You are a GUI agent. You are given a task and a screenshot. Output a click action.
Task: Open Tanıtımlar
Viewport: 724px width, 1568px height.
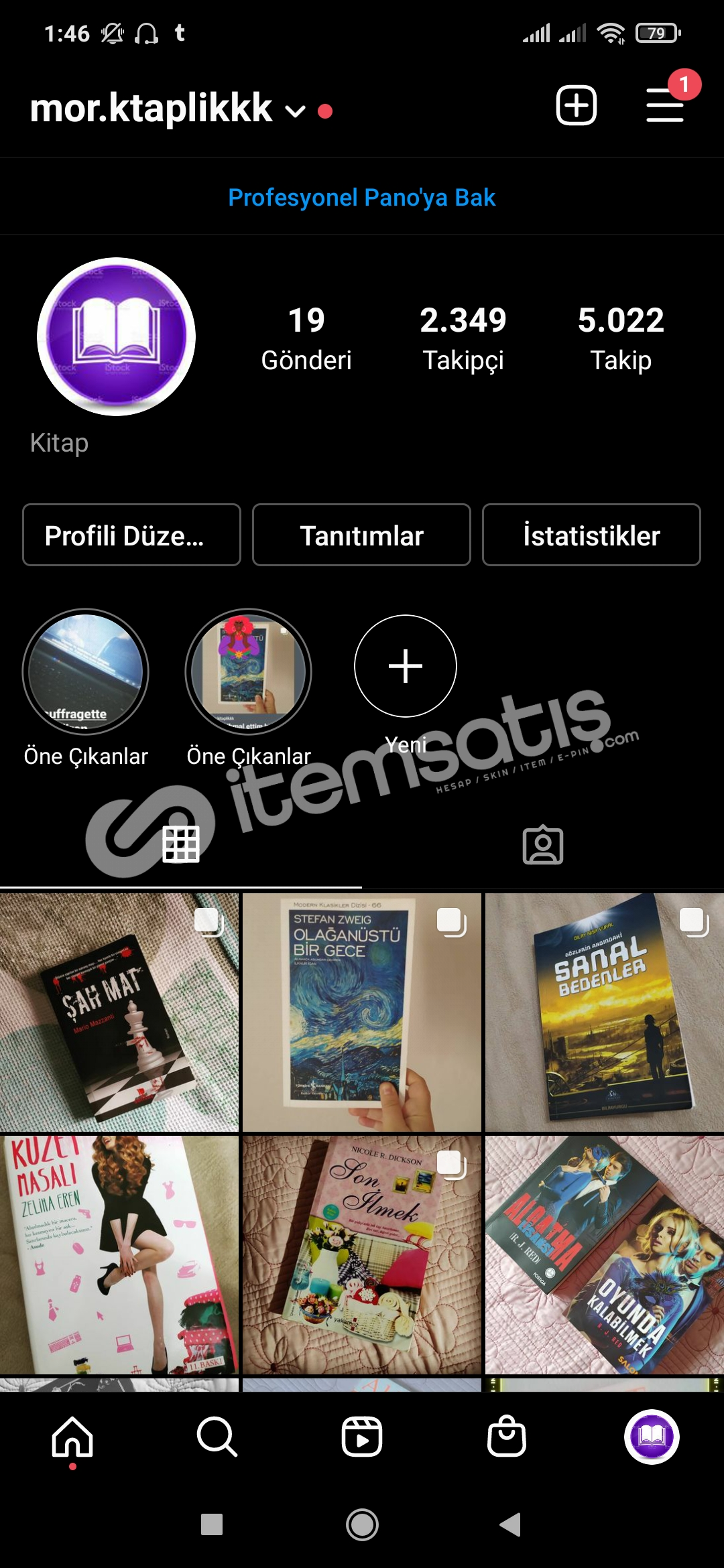(x=361, y=535)
